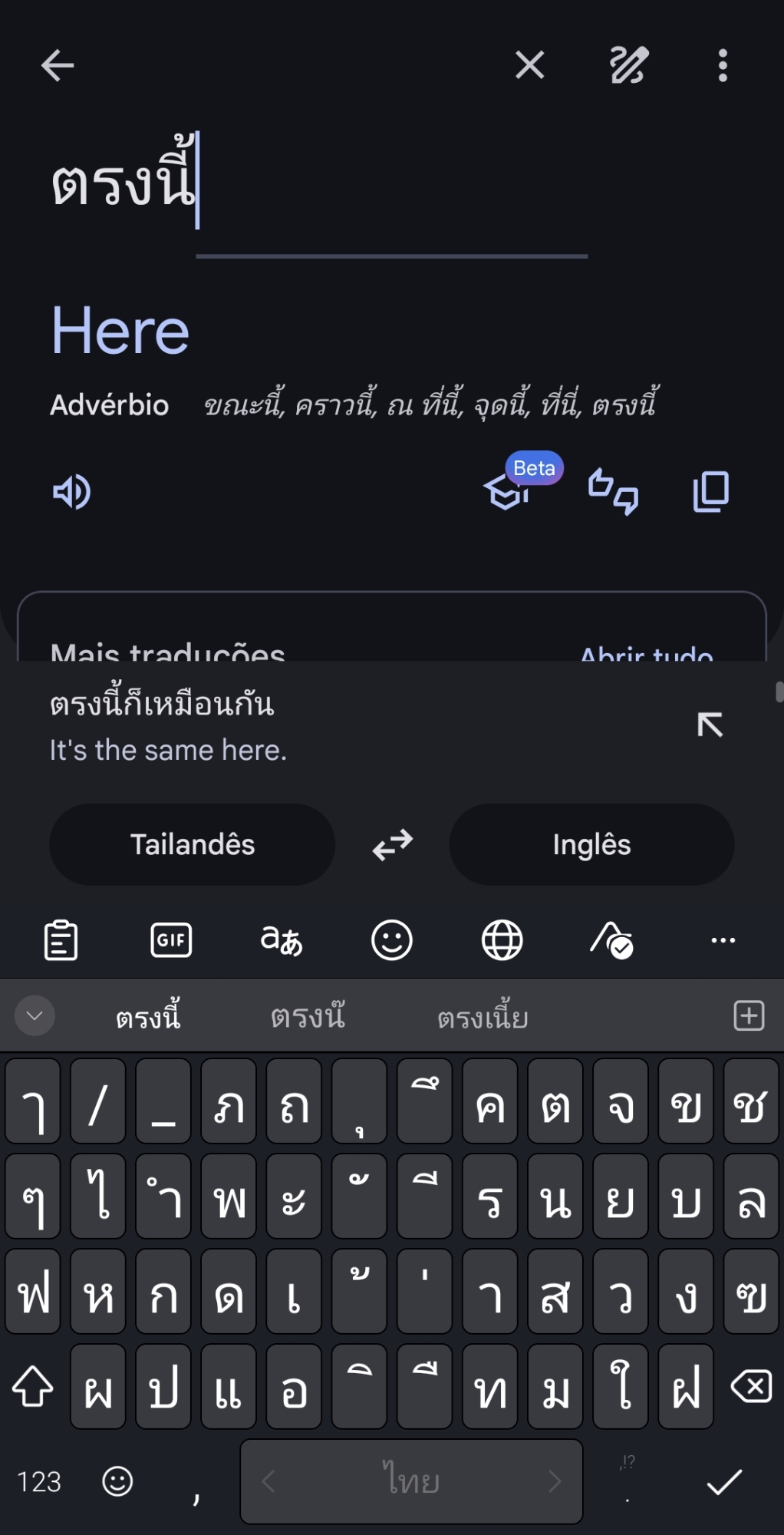Open the GIF keyboard panel
The image size is (784, 1535).
click(171, 940)
